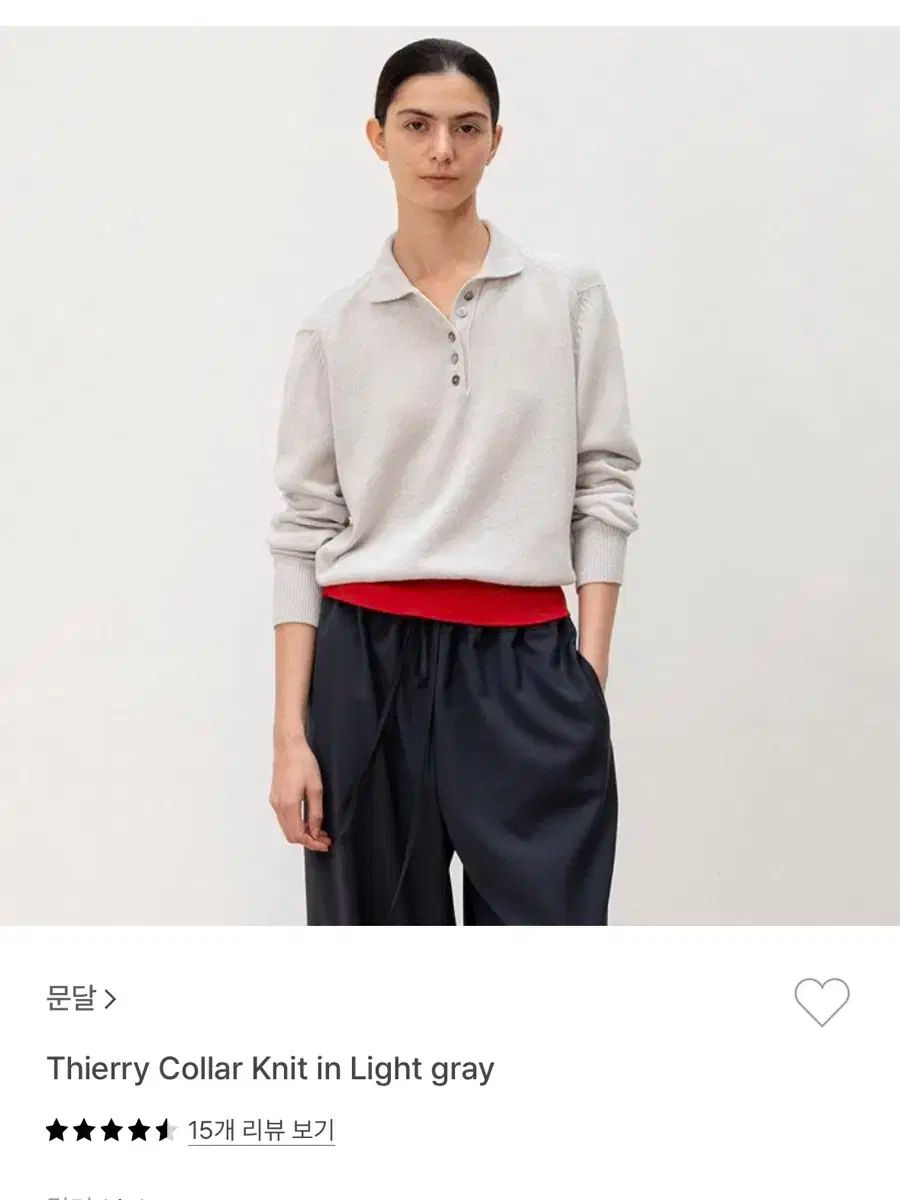Image resolution: width=900 pixels, height=1200 pixels.
Task: Open the 문달 brand page
Action: 81,998
